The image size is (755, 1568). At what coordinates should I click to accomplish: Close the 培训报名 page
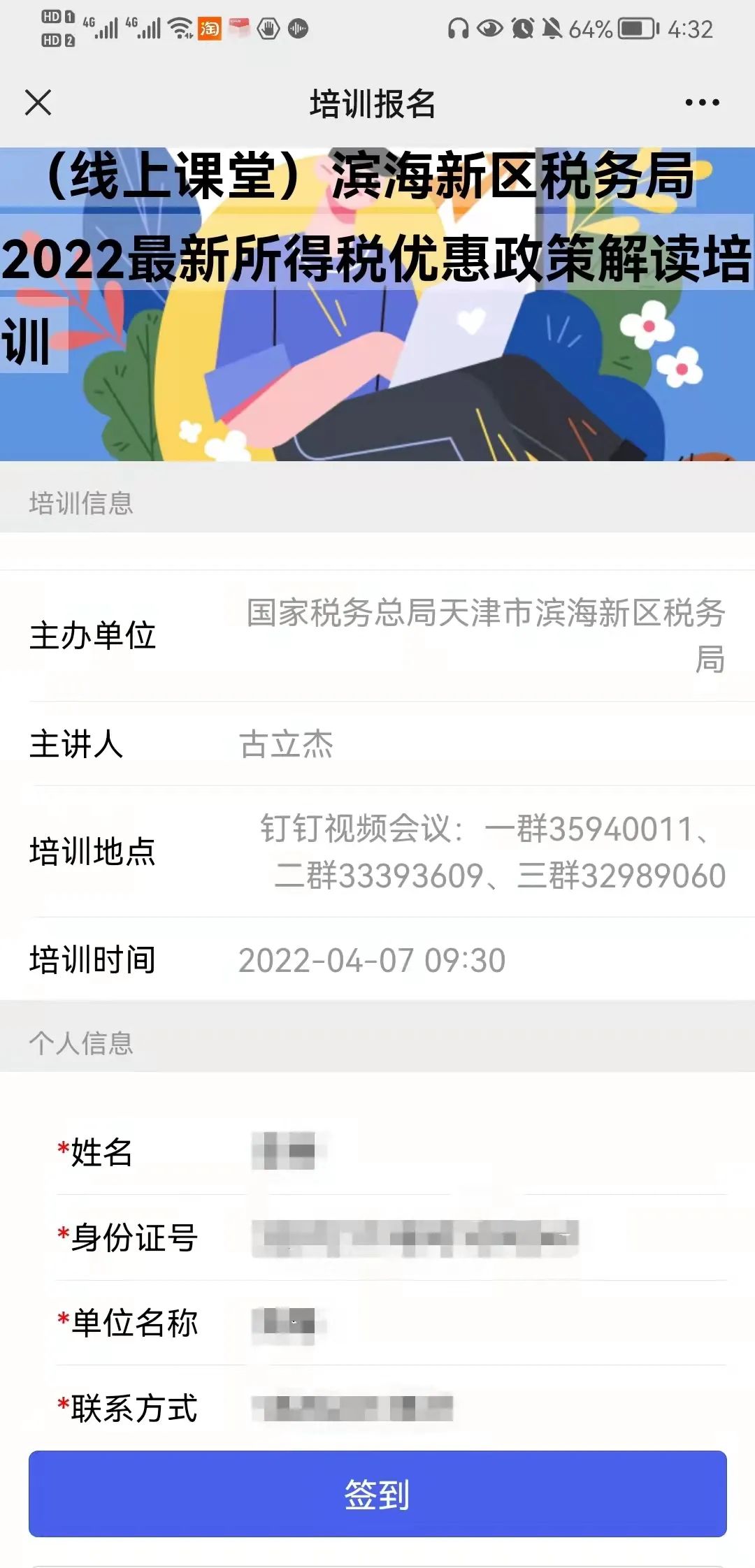tap(38, 103)
